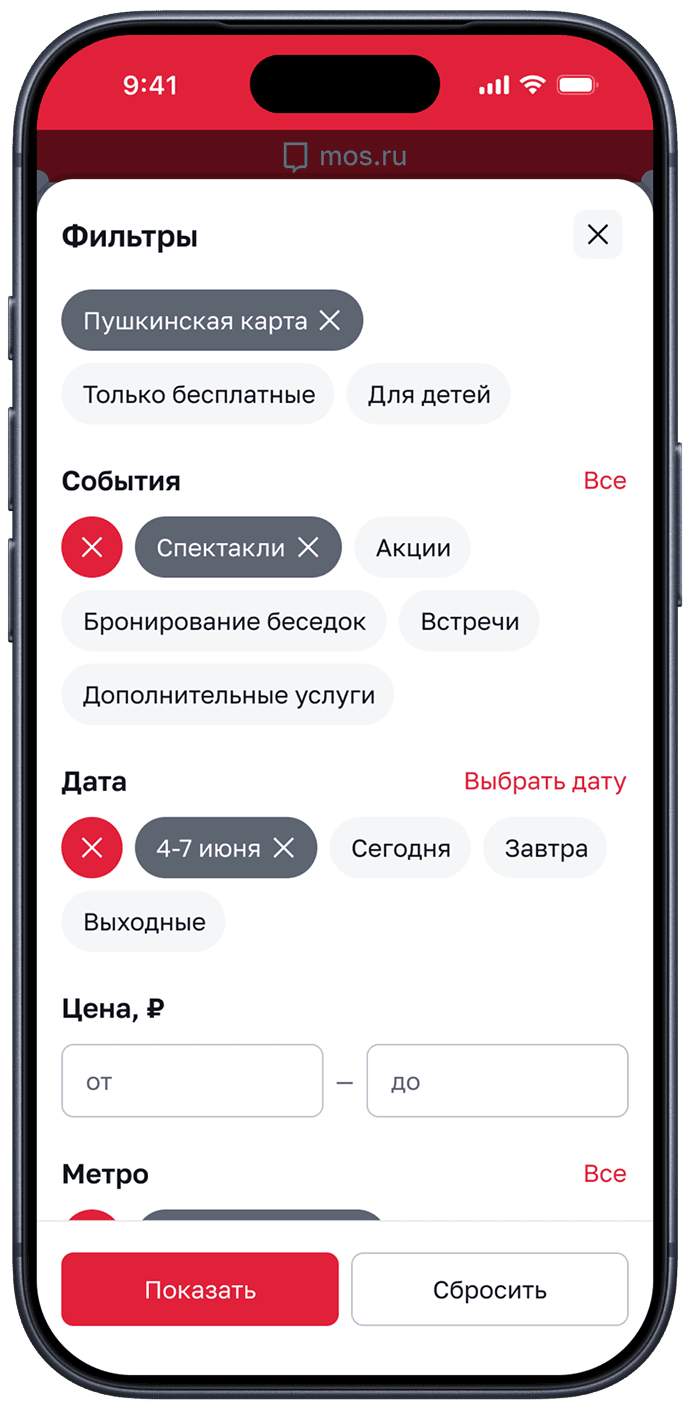The image size is (690, 1410).
Task: Remove the 4-7 июня date chip
Action: click(284, 848)
